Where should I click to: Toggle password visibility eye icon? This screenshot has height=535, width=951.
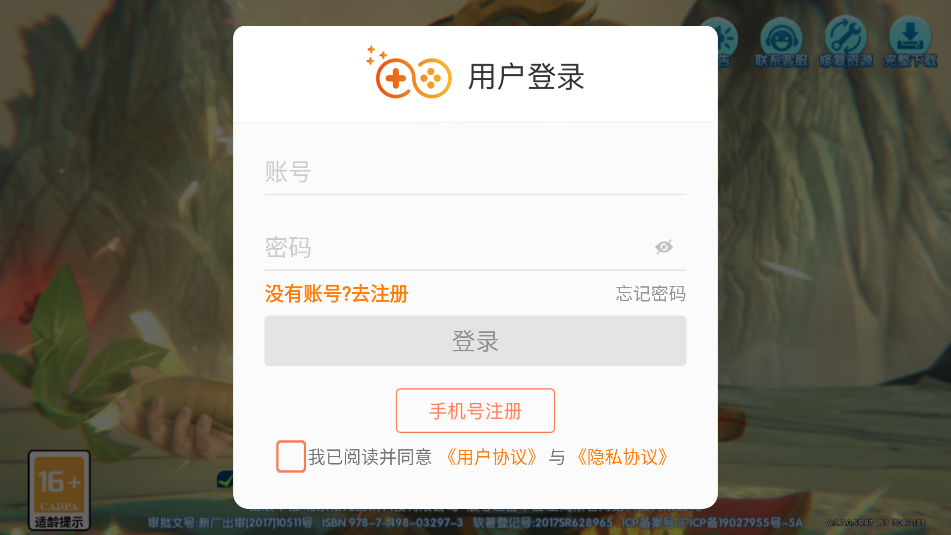pos(664,247)
